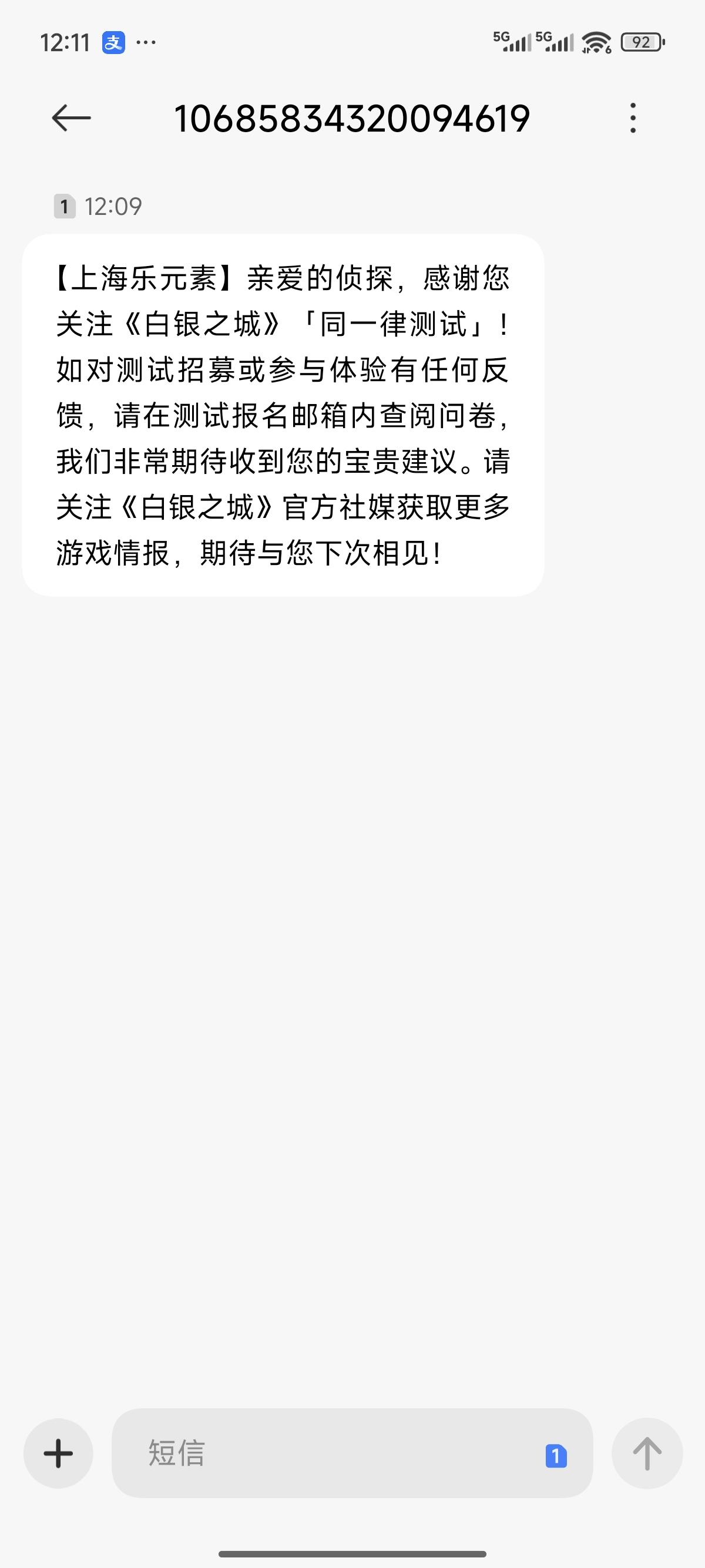Open the three-dot overflow menu
The height and width of the screenshot is (1568, 705).
click(x=633, y=118)
